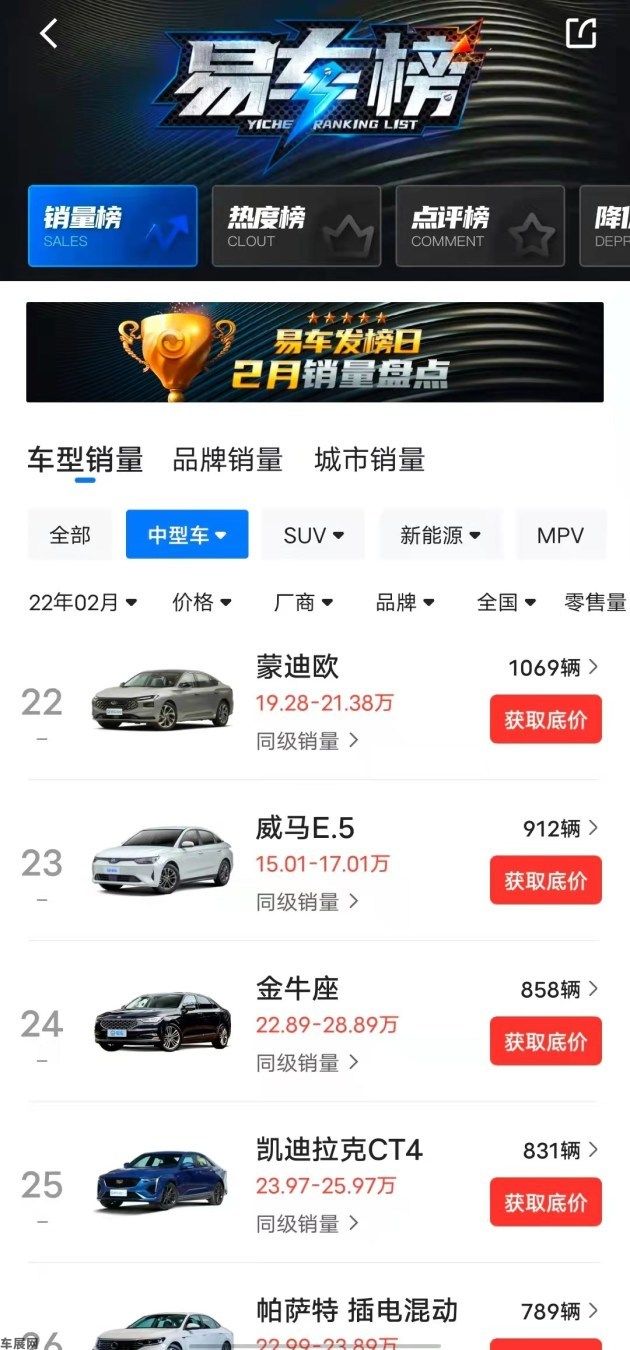Open the 22年02月 date dropdown
This screenshot has height=1350, width=630.
coord(83,602)
